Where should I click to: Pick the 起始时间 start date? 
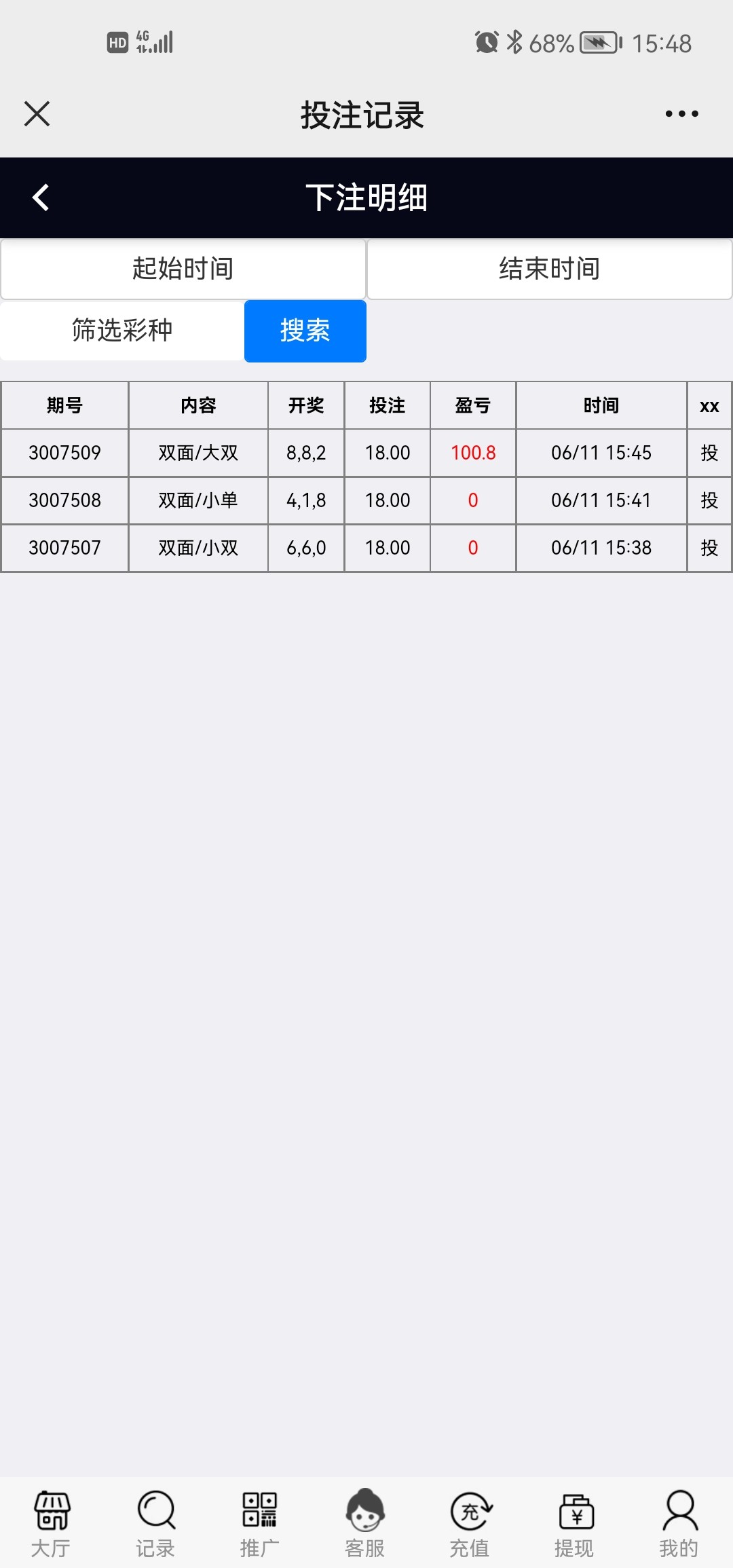pos(183,269)
